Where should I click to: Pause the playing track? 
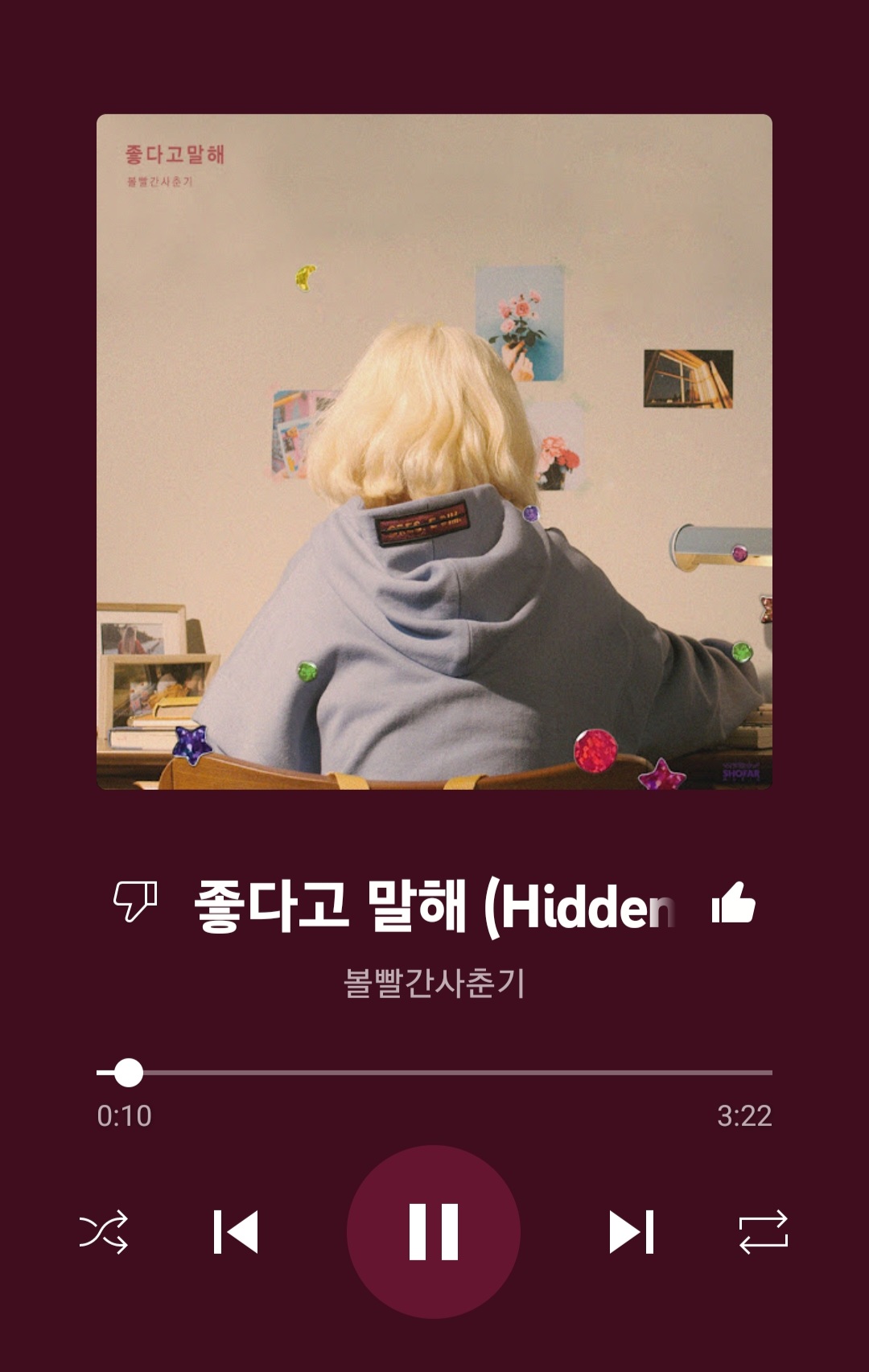[434, 1231]
